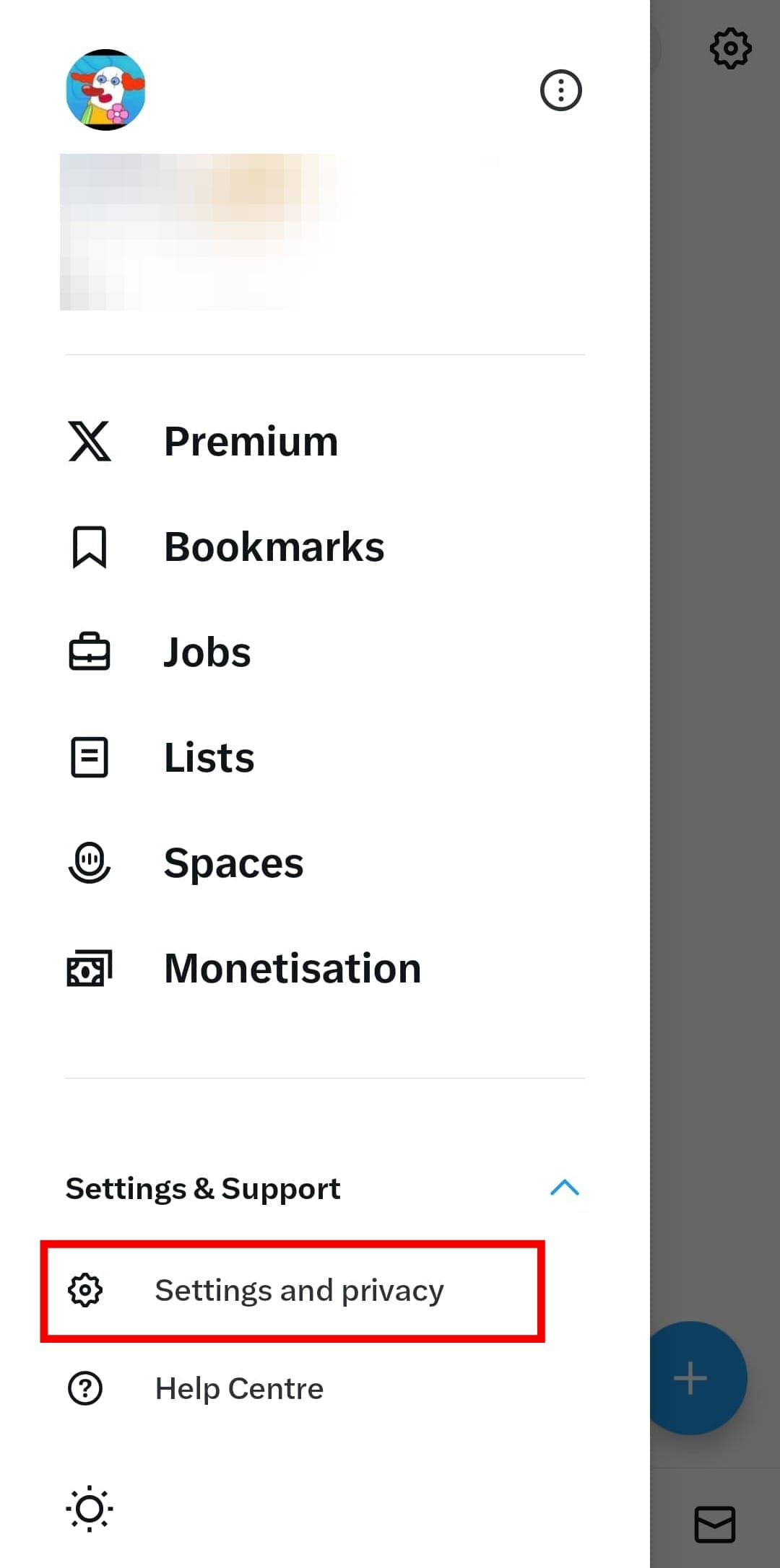
Task: Open Spaces
Action: click(233, 863)
